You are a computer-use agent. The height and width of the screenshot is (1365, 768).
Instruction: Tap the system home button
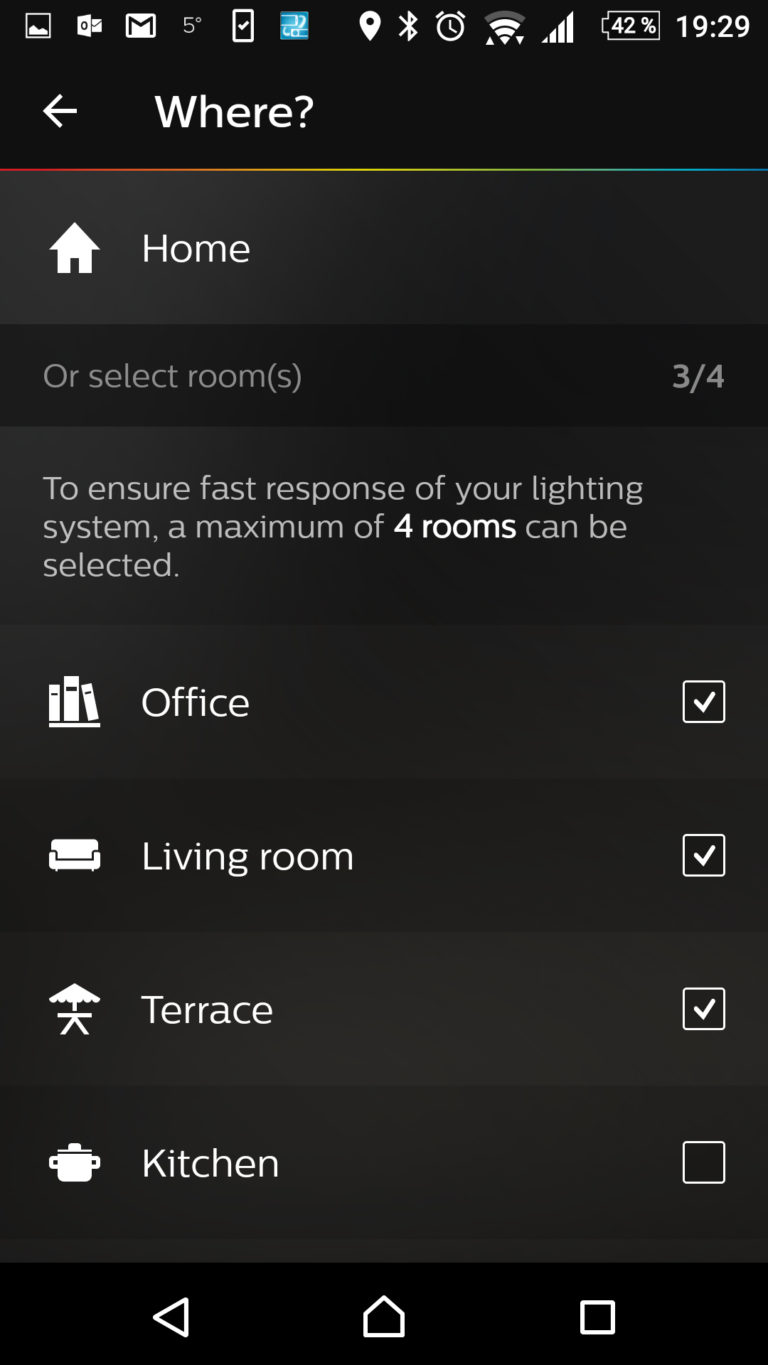tap(384, 1317)
